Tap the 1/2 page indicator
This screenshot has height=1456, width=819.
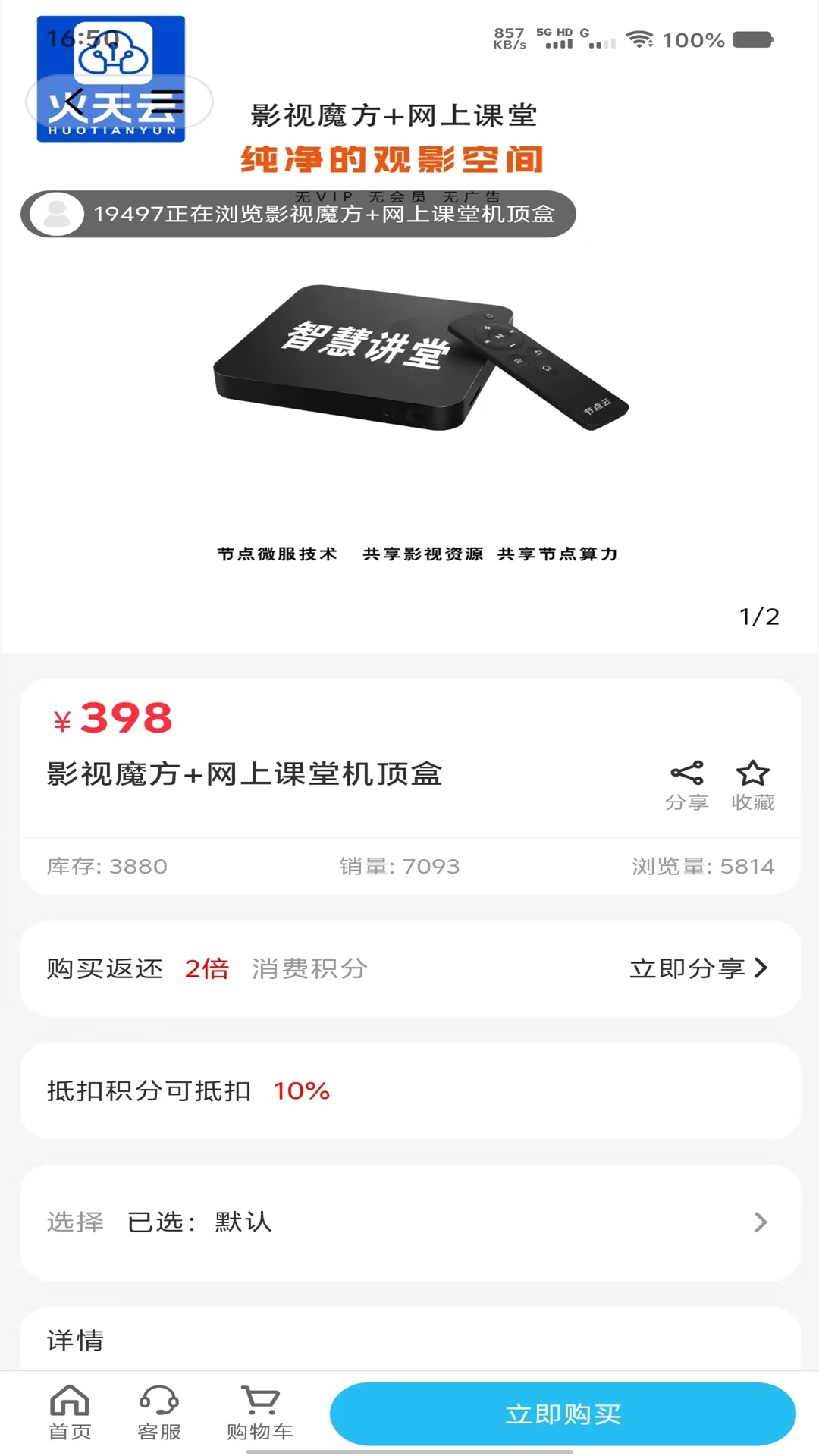tap(759, 616)
